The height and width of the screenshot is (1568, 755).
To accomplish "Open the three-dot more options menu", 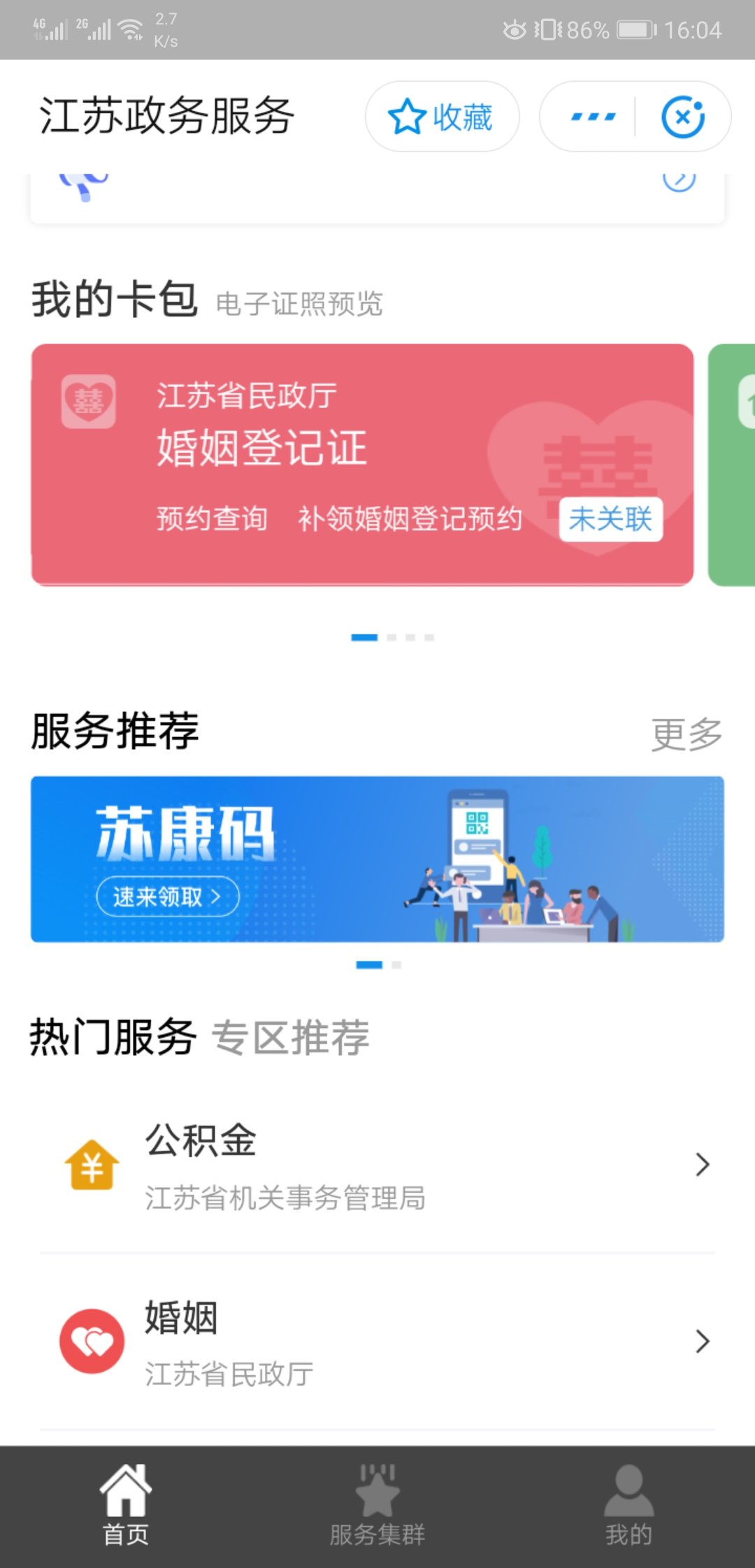I will 593,117.
